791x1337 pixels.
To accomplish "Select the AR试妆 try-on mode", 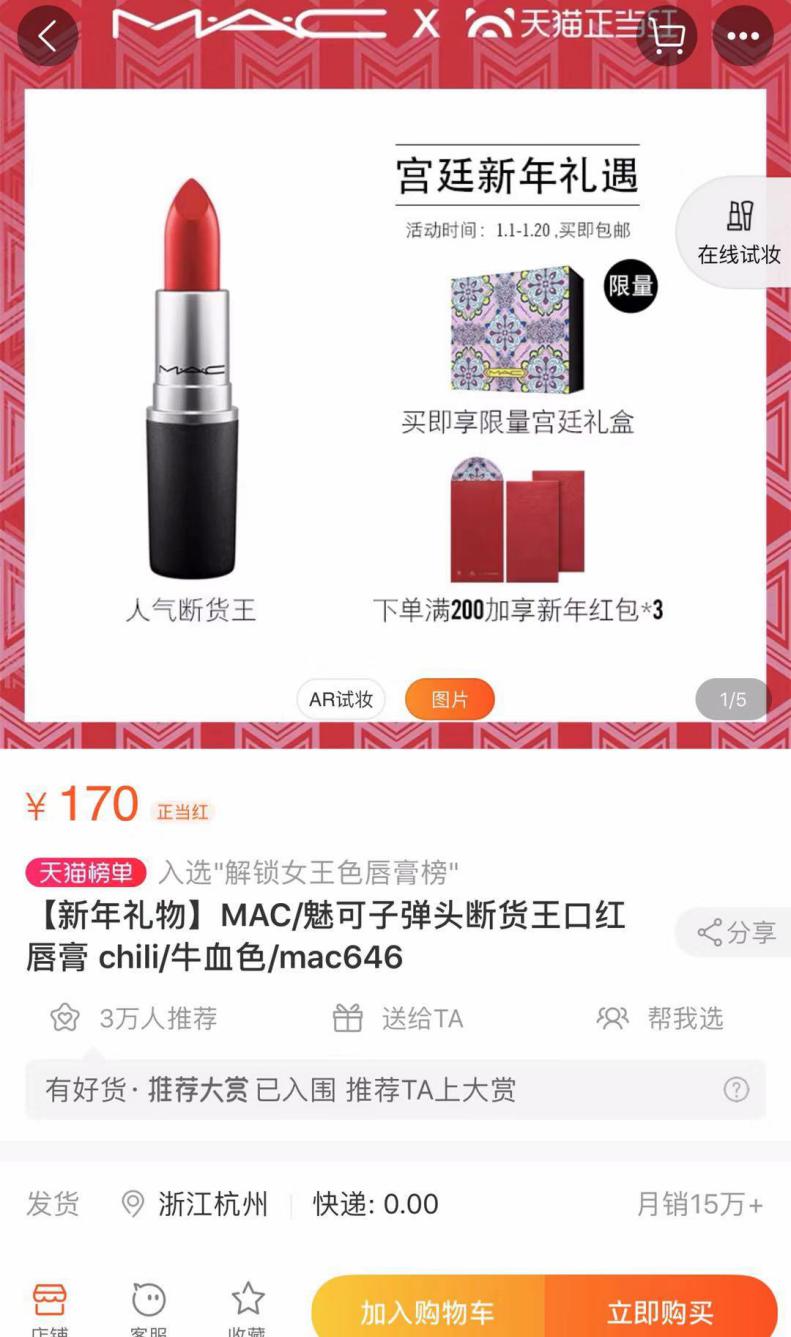I will [340, 699].
